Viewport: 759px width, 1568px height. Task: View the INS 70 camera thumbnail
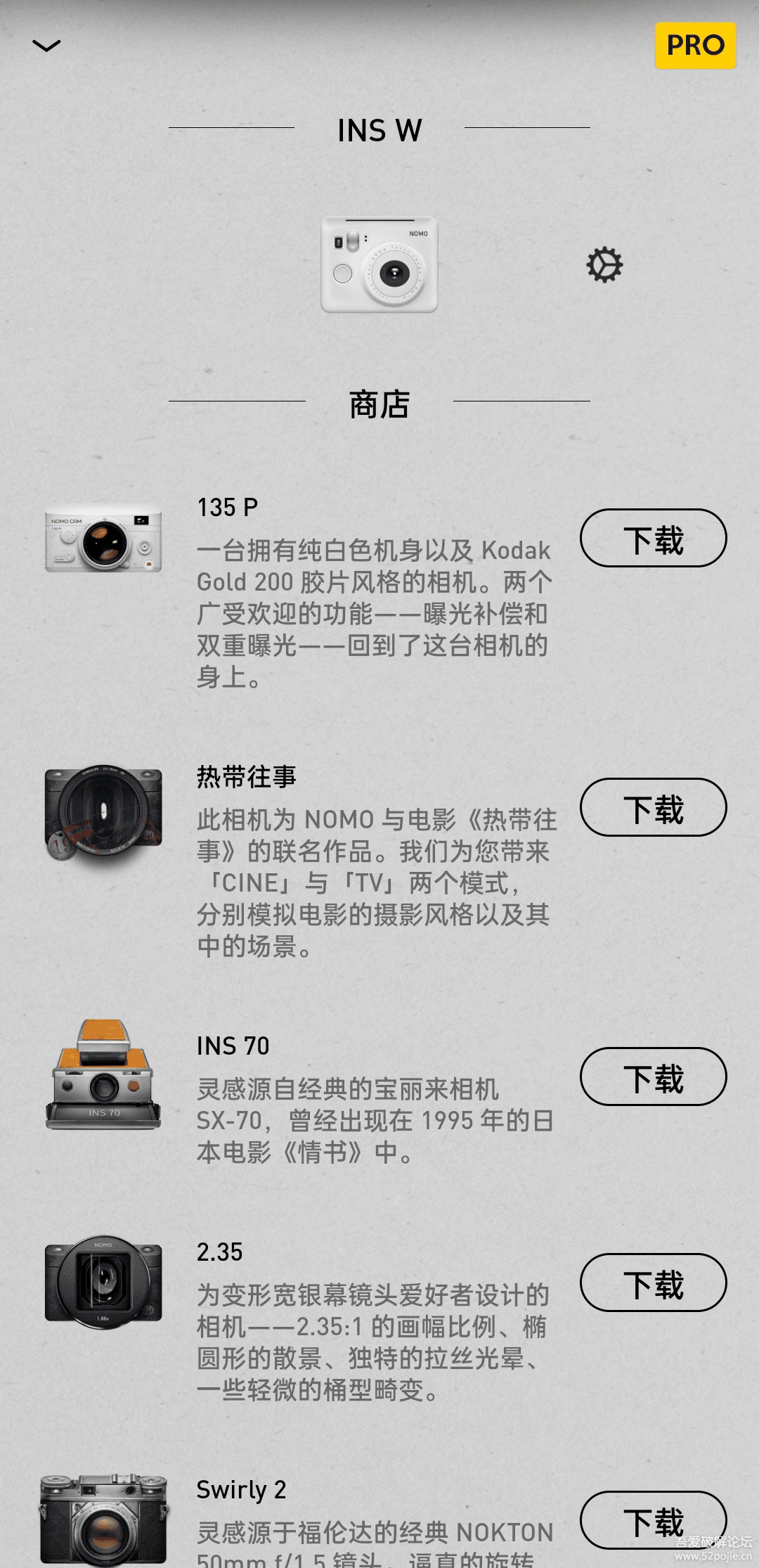(103, 1076)
